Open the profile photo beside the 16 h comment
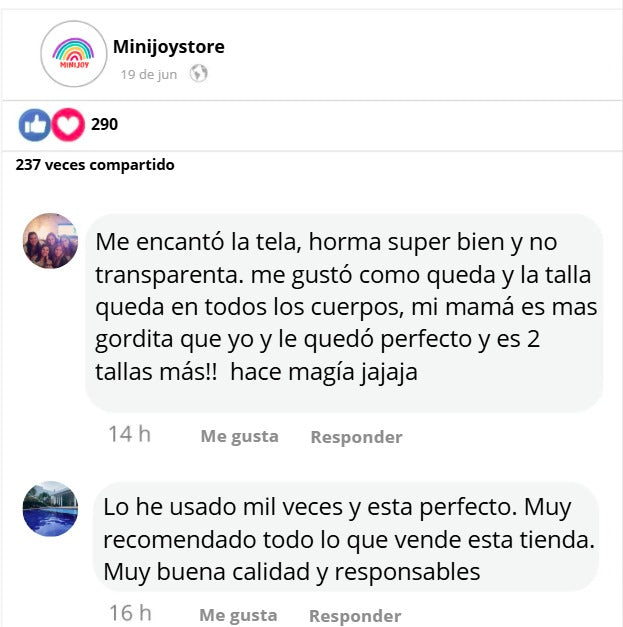The height and width of the screenshot is (627, 623). tap(50, 509)
